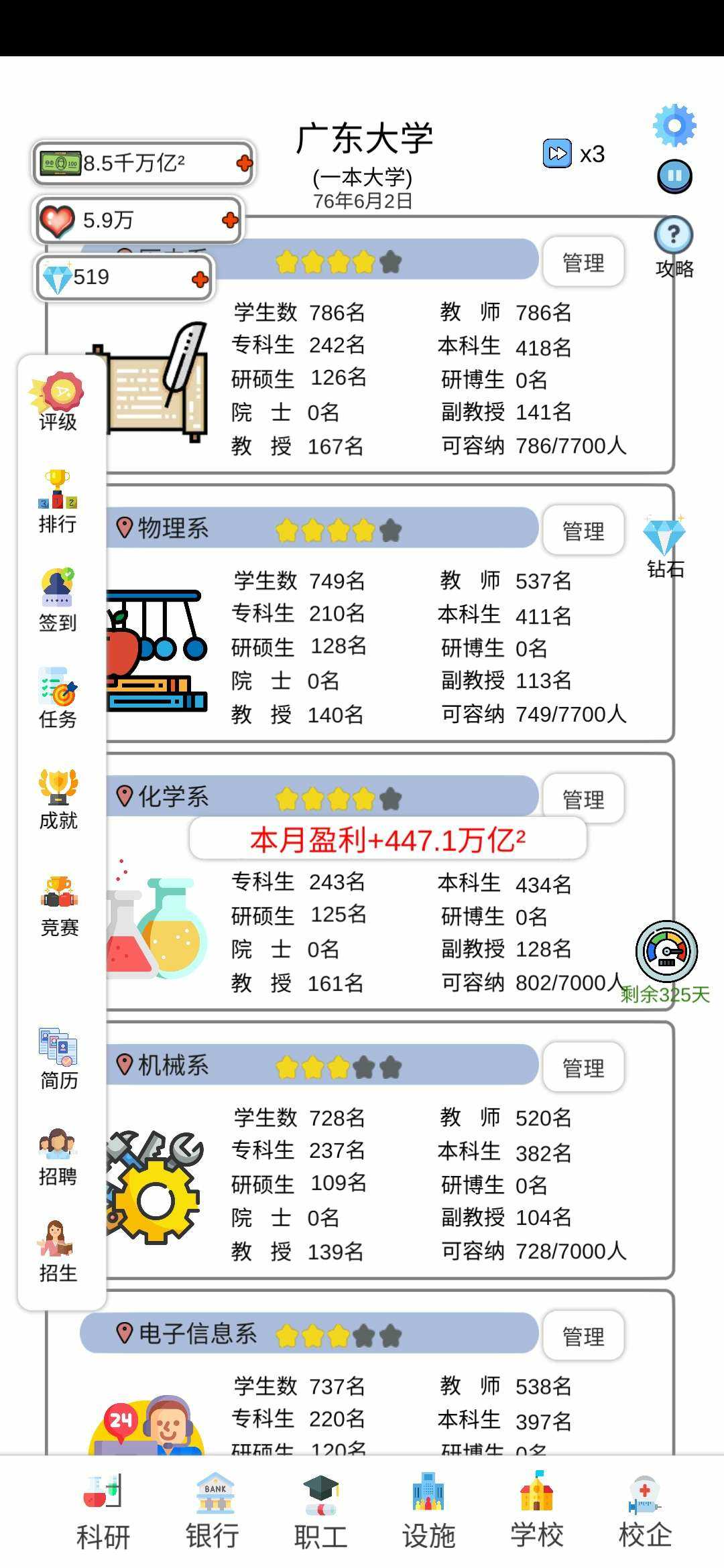The width and height of the screenshot is (724, 1568).
Task: View 成就 achievements
Action: coord(58,799)
